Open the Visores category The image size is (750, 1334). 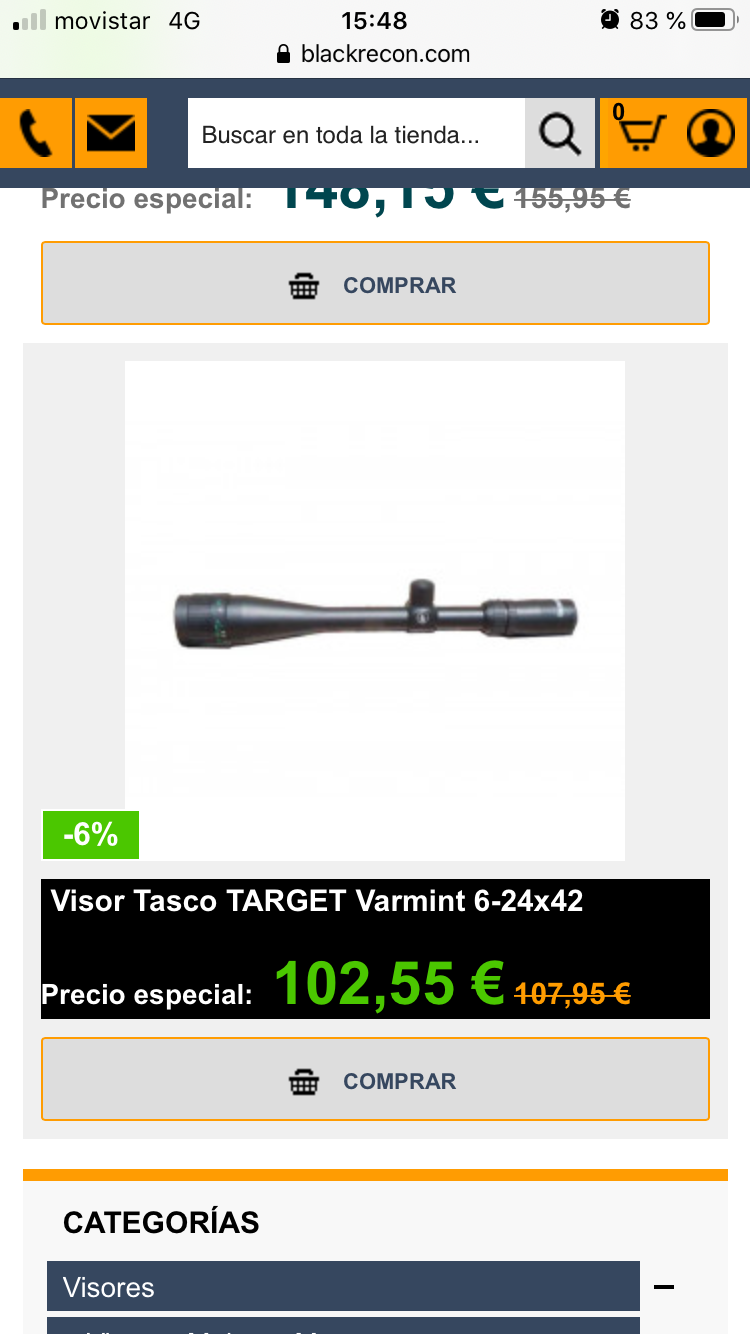click(x=342, y=1286)
